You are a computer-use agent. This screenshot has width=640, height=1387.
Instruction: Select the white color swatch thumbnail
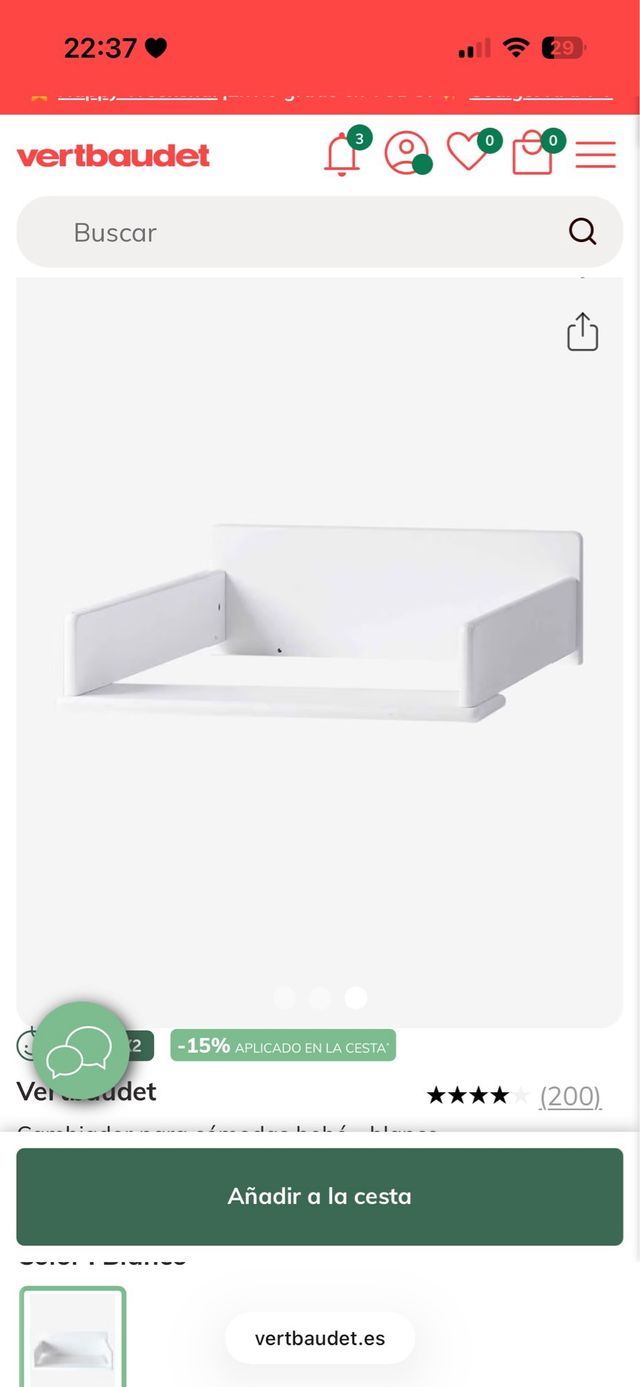coord(73,1336)
